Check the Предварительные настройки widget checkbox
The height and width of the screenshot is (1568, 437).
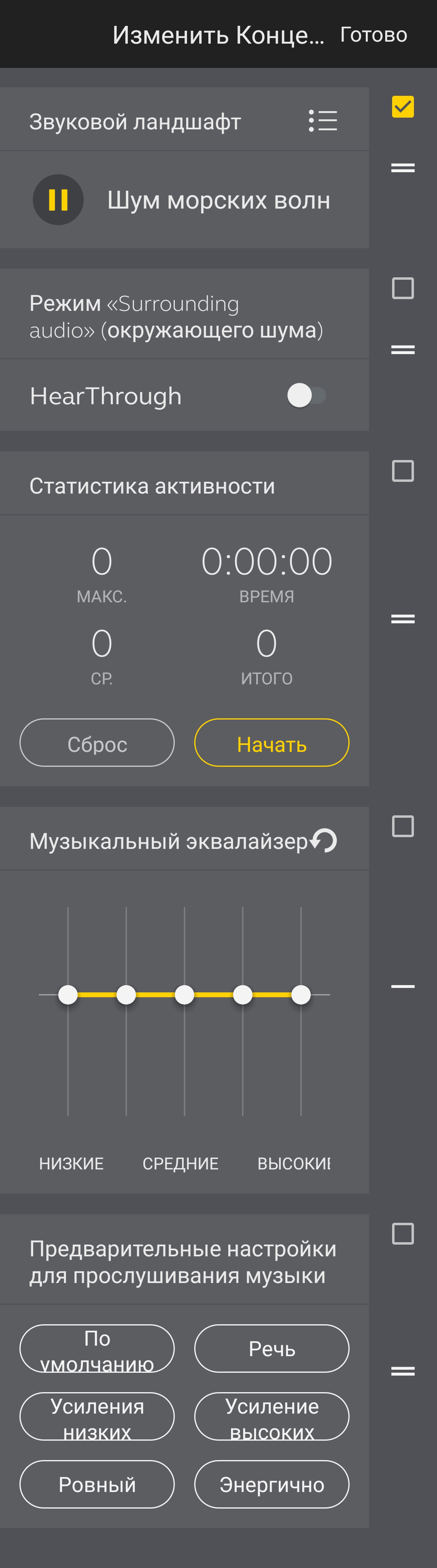click(x=402, y=1233)
